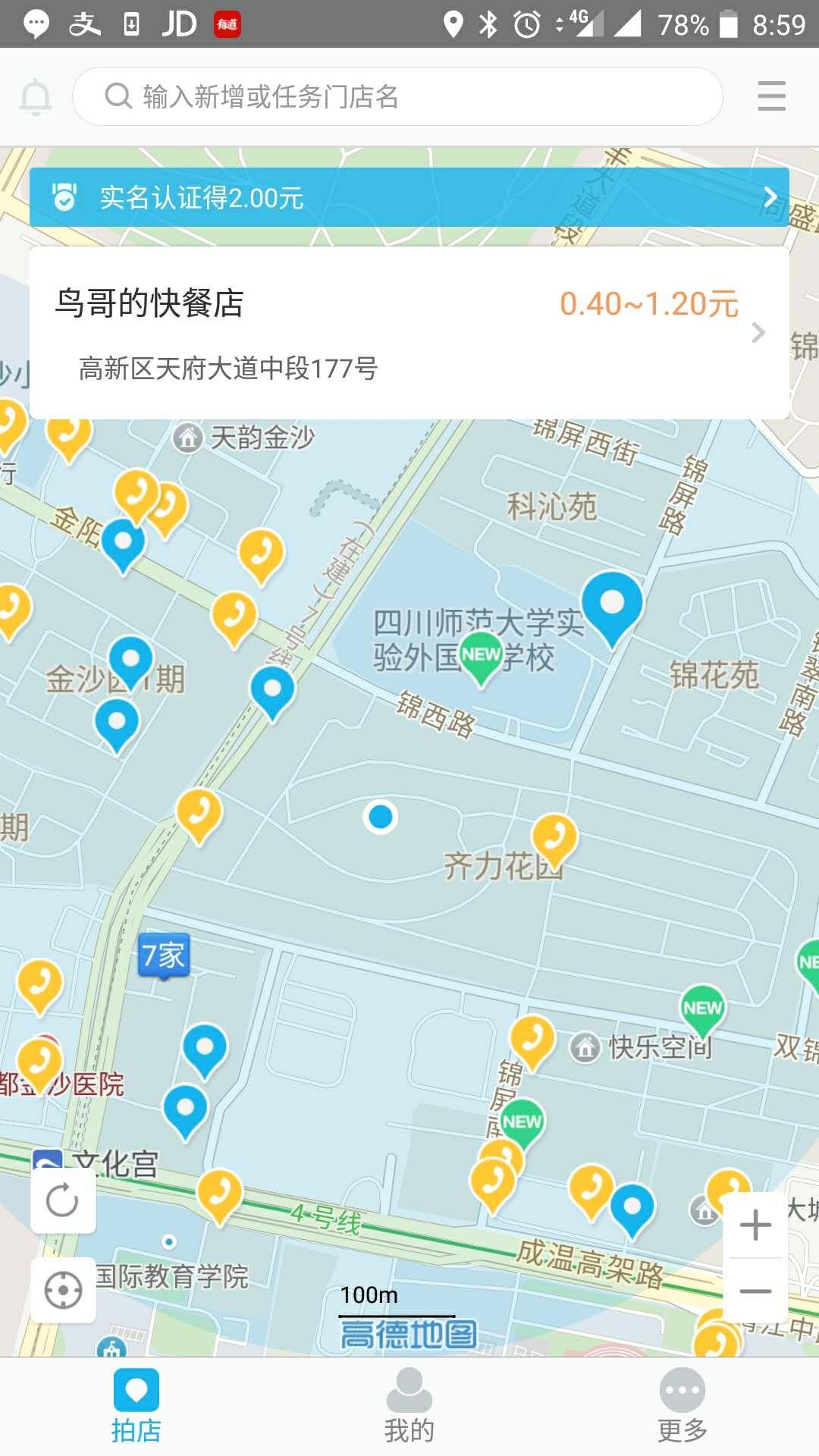
Task: Switch to the 更多 tab
Action: click(x=682, y=1407)
